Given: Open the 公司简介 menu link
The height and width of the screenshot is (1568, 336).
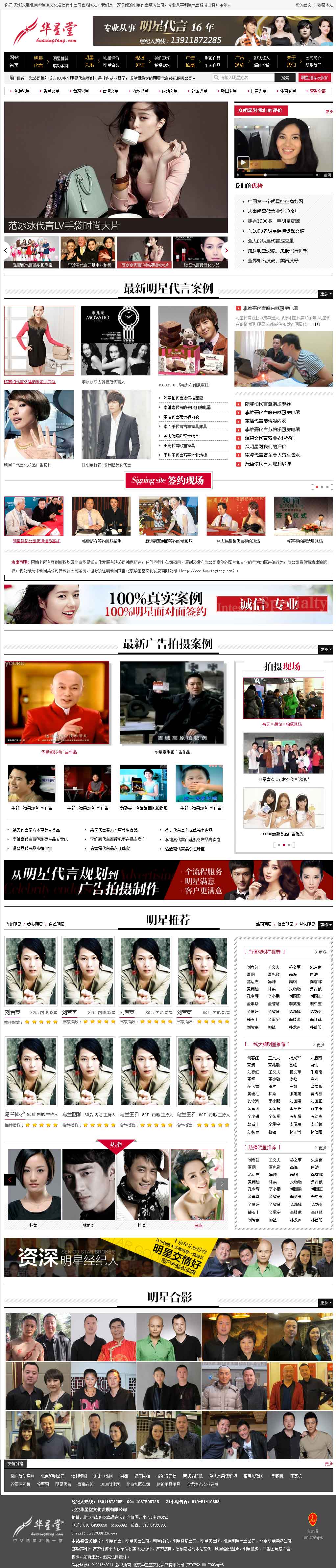Looking at the screenshot, I should click(313, 61).
